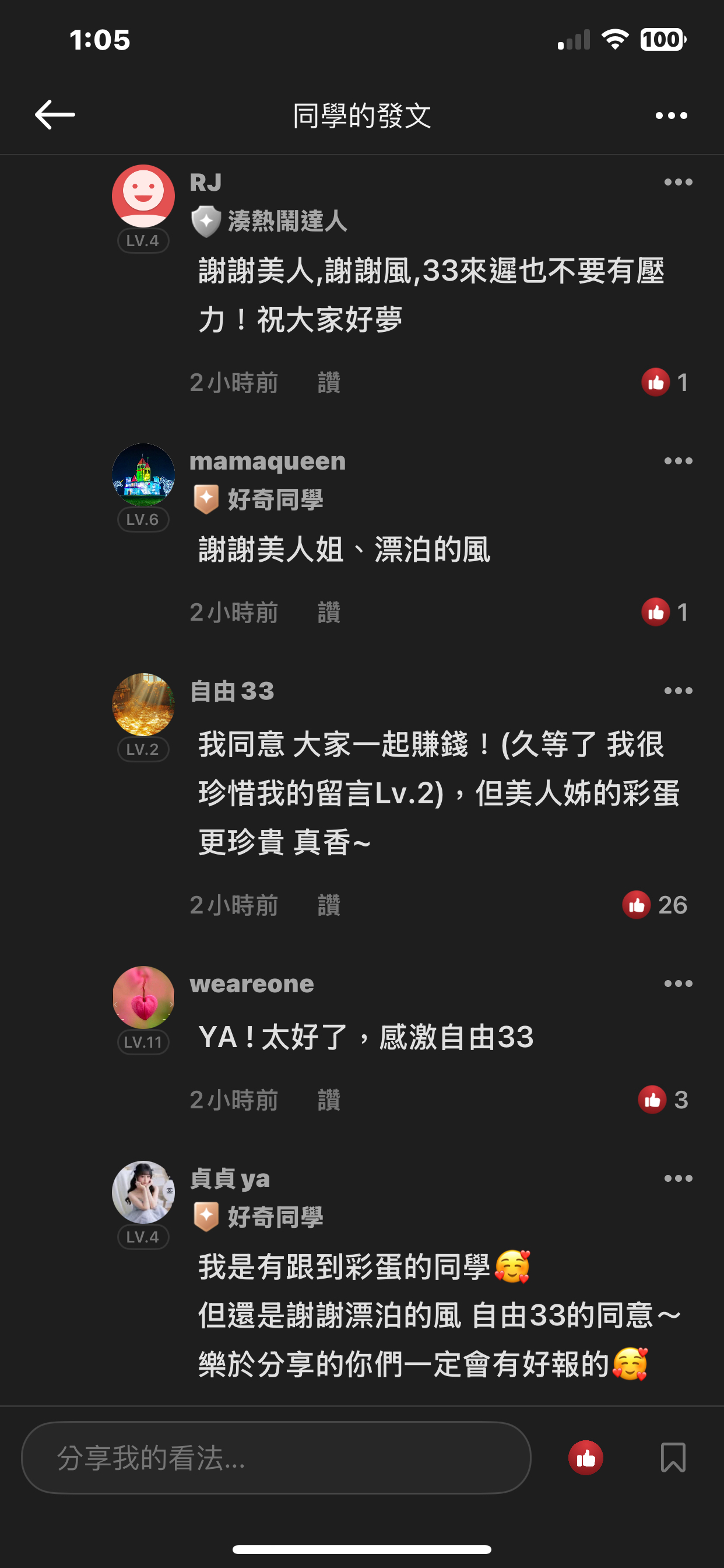This screenshot has height=1568, width=724.
Task: Open more options on mamaqueen's comment
Action: pyautogui.click(x=678, y=461)
